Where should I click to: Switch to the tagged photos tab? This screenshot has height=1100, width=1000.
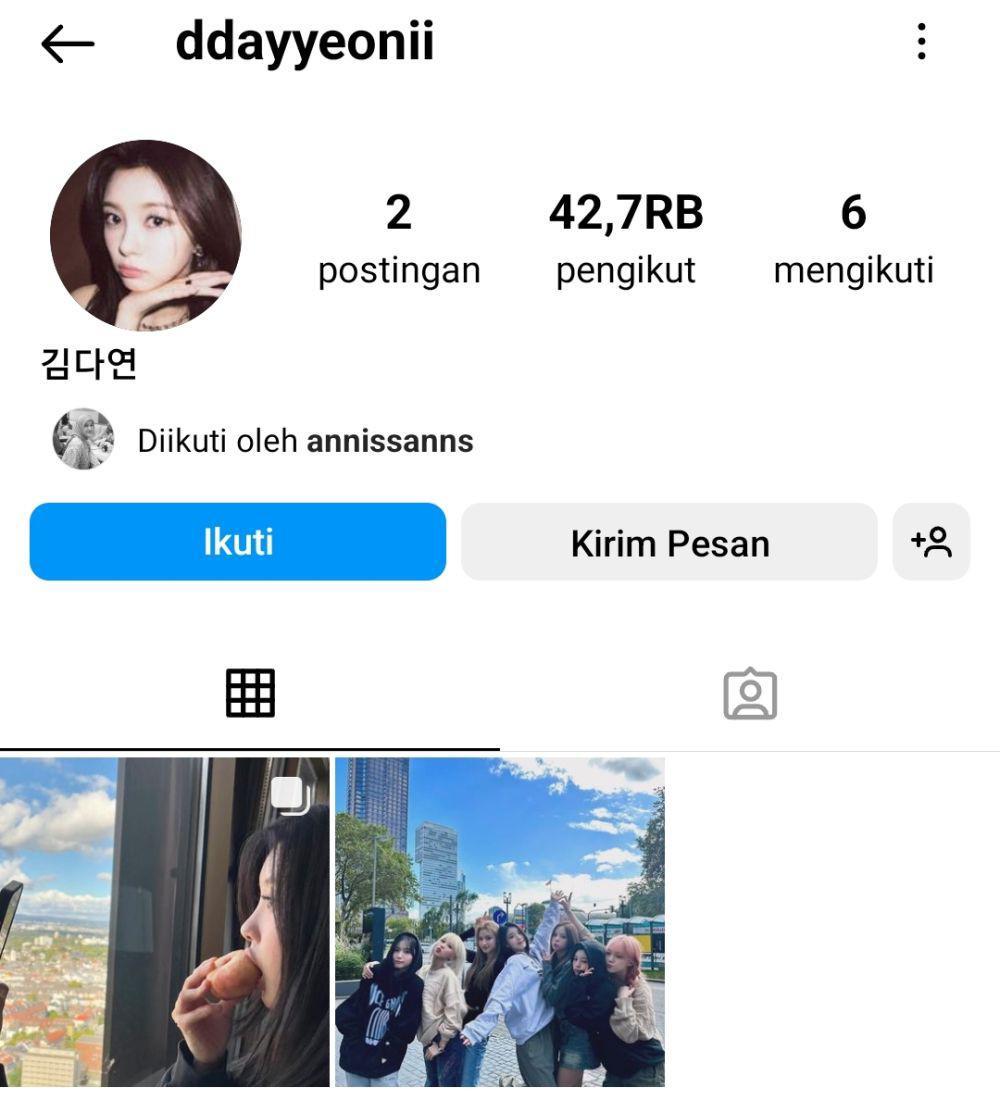click(x=750, y=693)
